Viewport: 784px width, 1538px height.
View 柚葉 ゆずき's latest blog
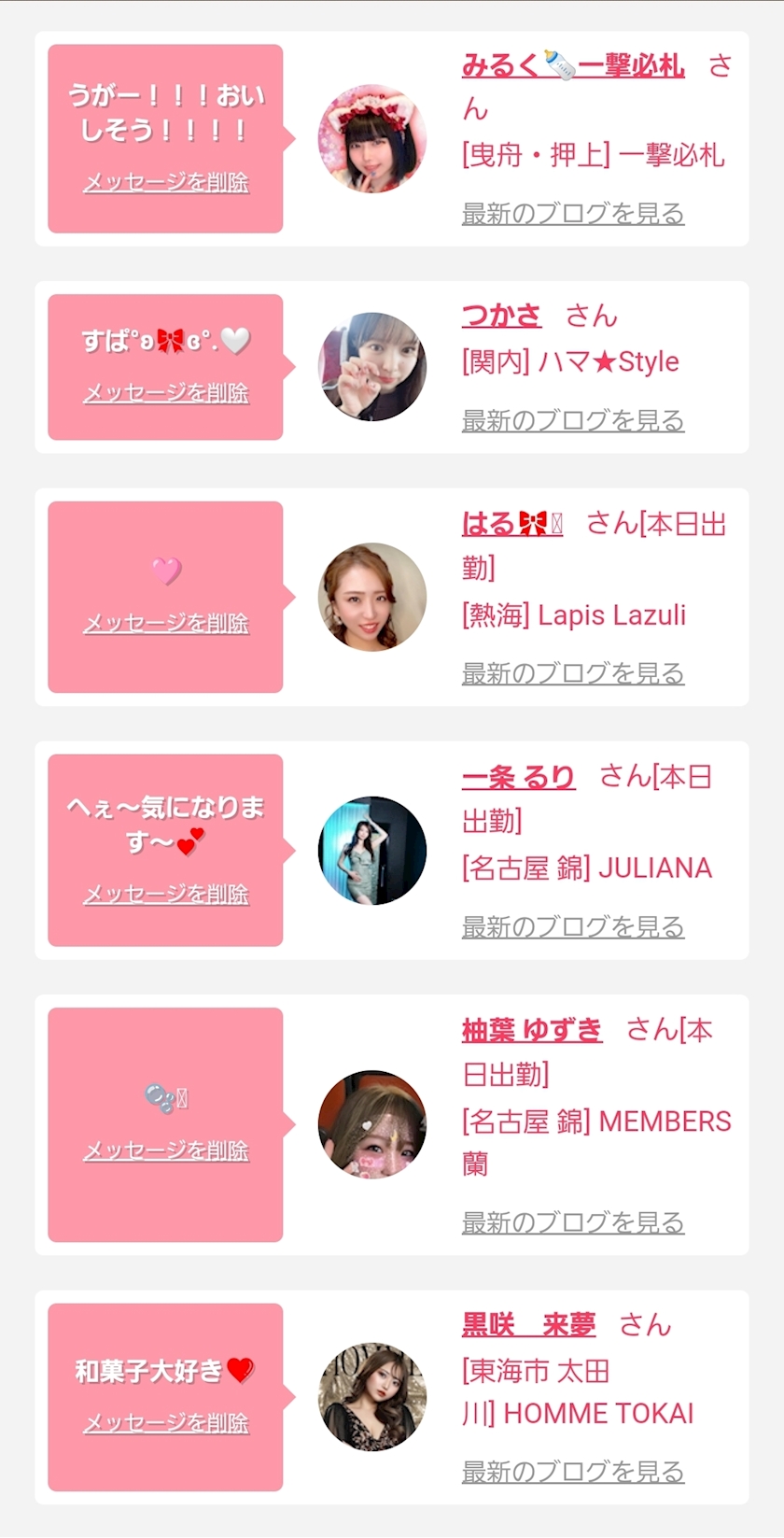tap(572, 1222)
